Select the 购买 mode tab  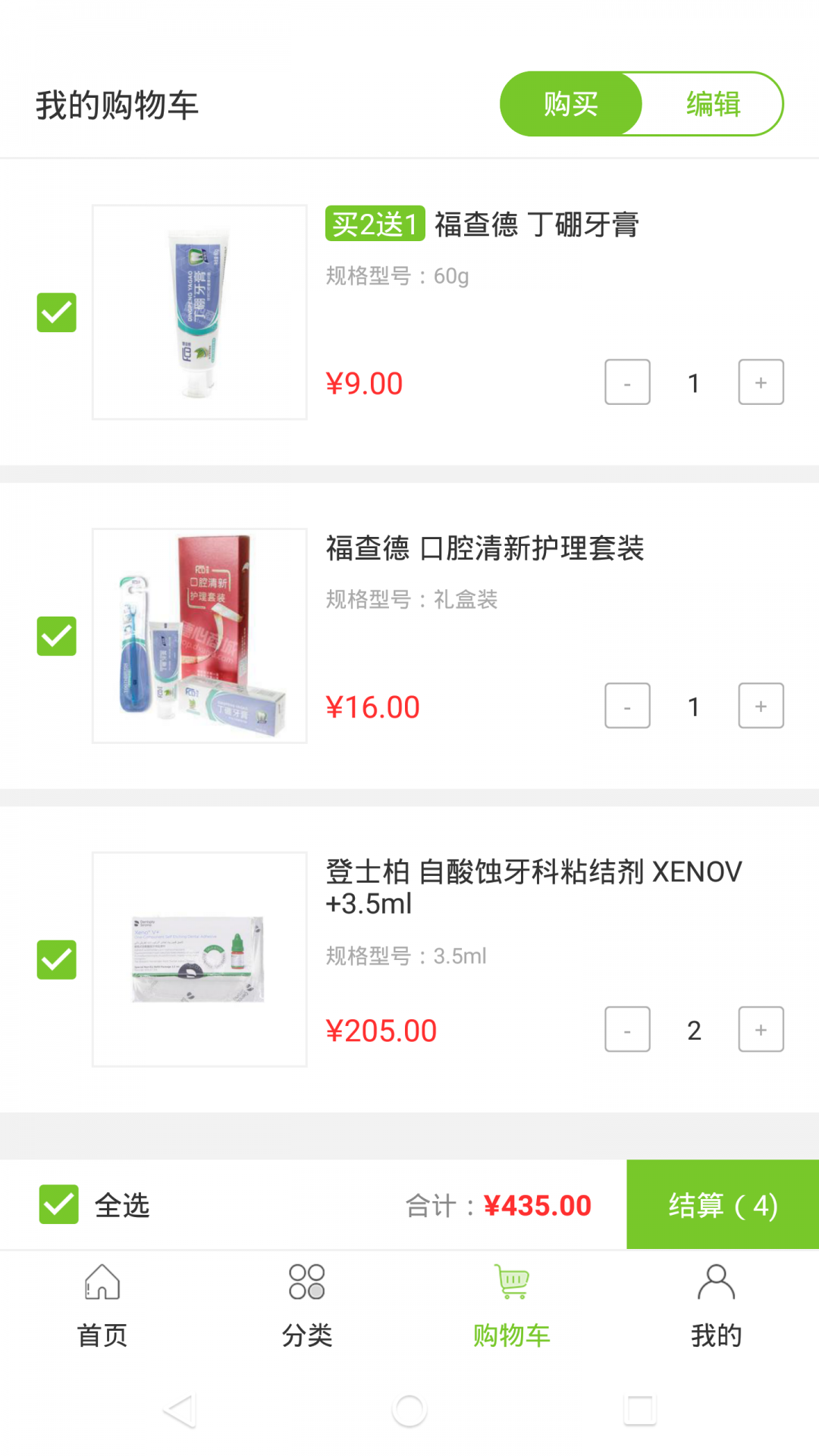click(571, 104)
